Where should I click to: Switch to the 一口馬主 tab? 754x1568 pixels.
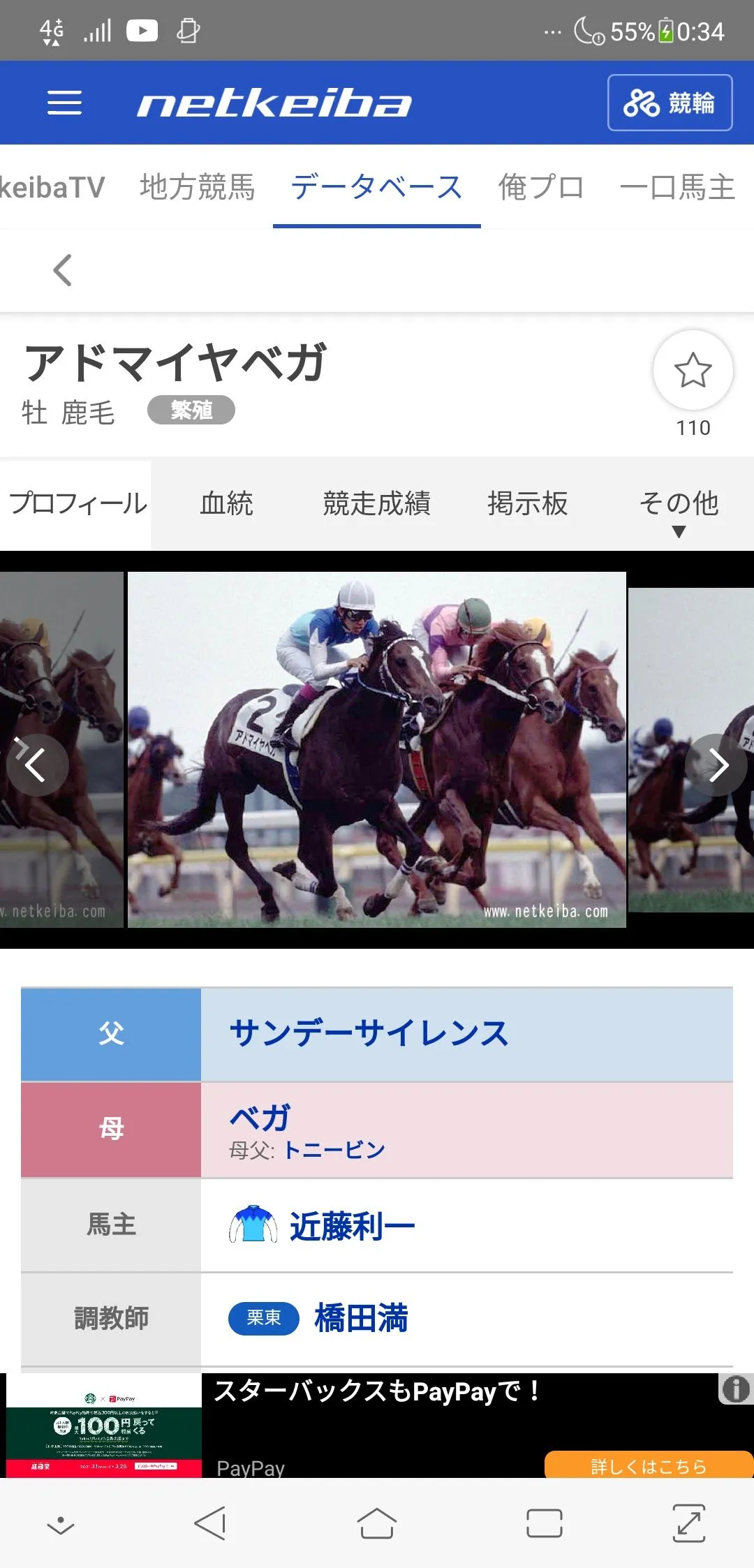pos(677,187)
